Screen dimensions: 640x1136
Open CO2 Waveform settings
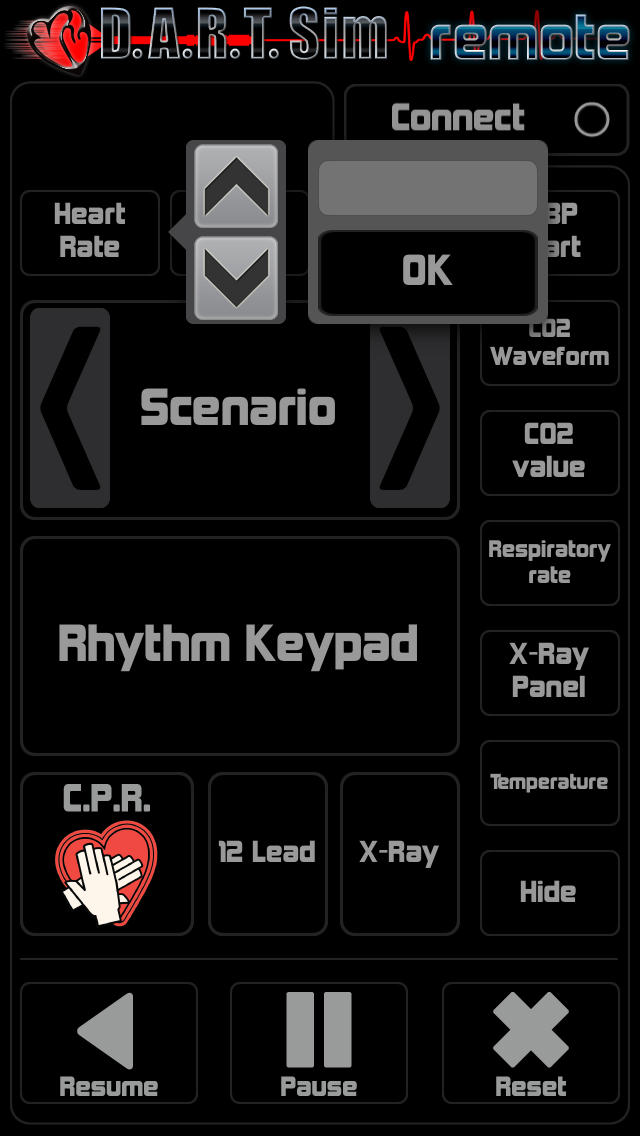point(549,343)
